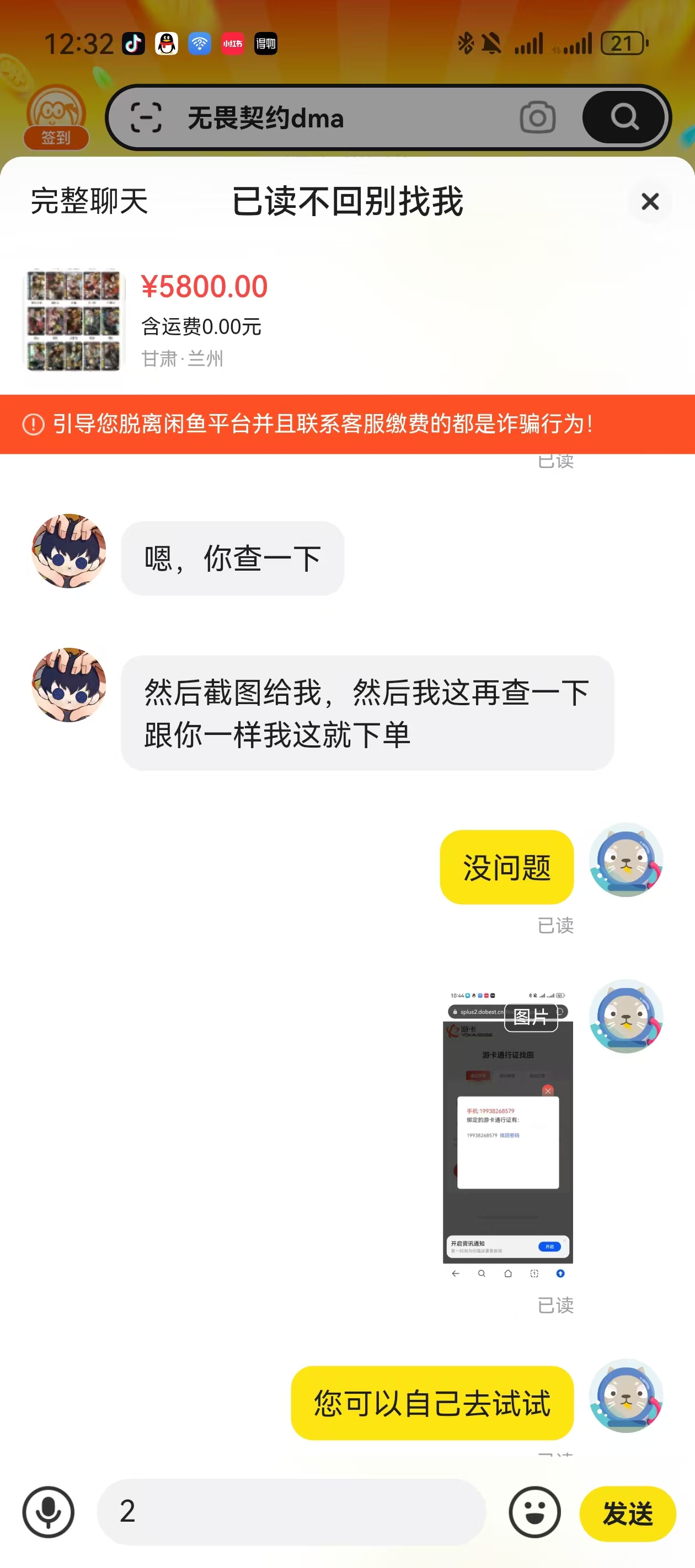Open the scan code icon

[146, 117]
